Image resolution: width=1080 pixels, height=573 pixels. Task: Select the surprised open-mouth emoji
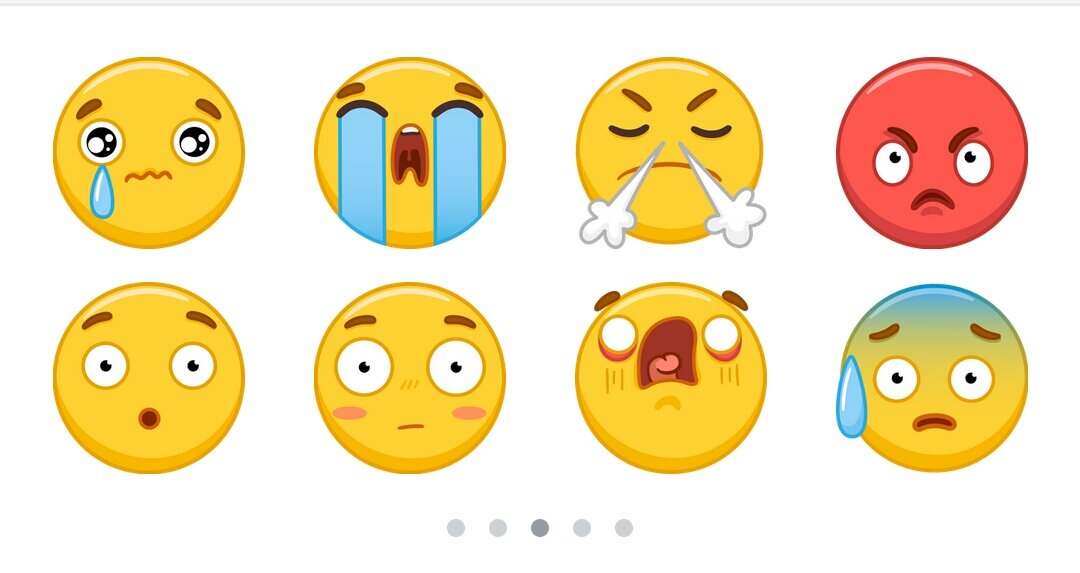coord(148,377)
